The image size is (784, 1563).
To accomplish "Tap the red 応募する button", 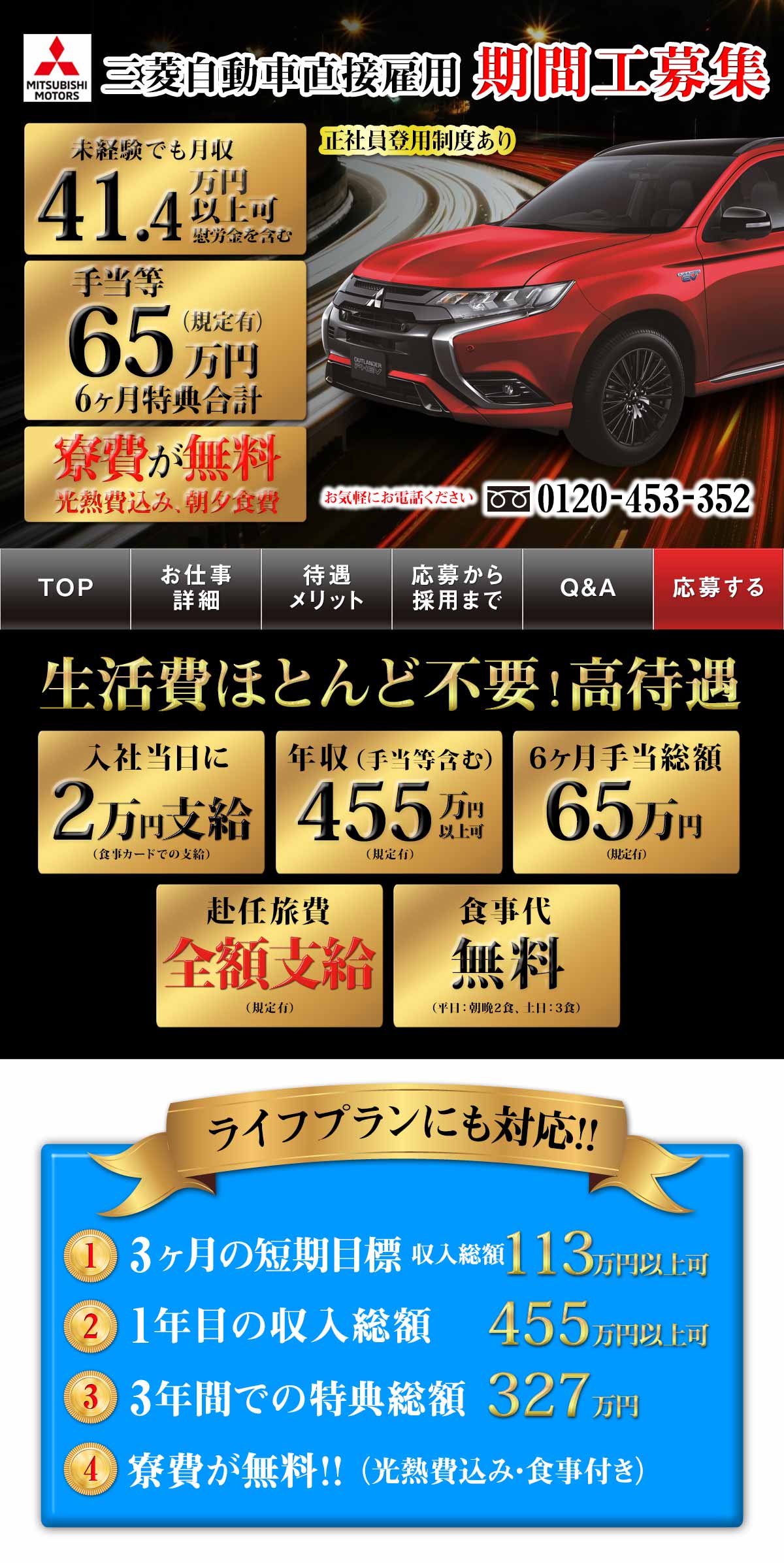I will (719, 588).
